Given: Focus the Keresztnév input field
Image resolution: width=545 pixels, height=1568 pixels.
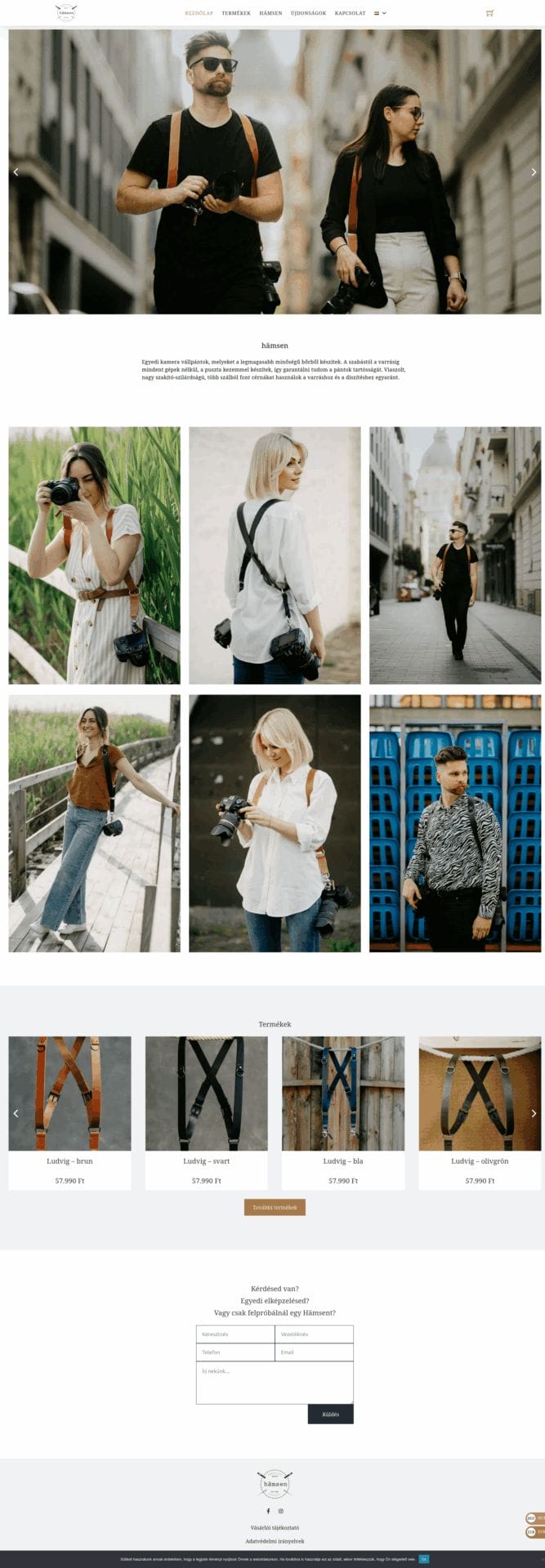Looking at the screenshot, I should tap(235, 1334).
